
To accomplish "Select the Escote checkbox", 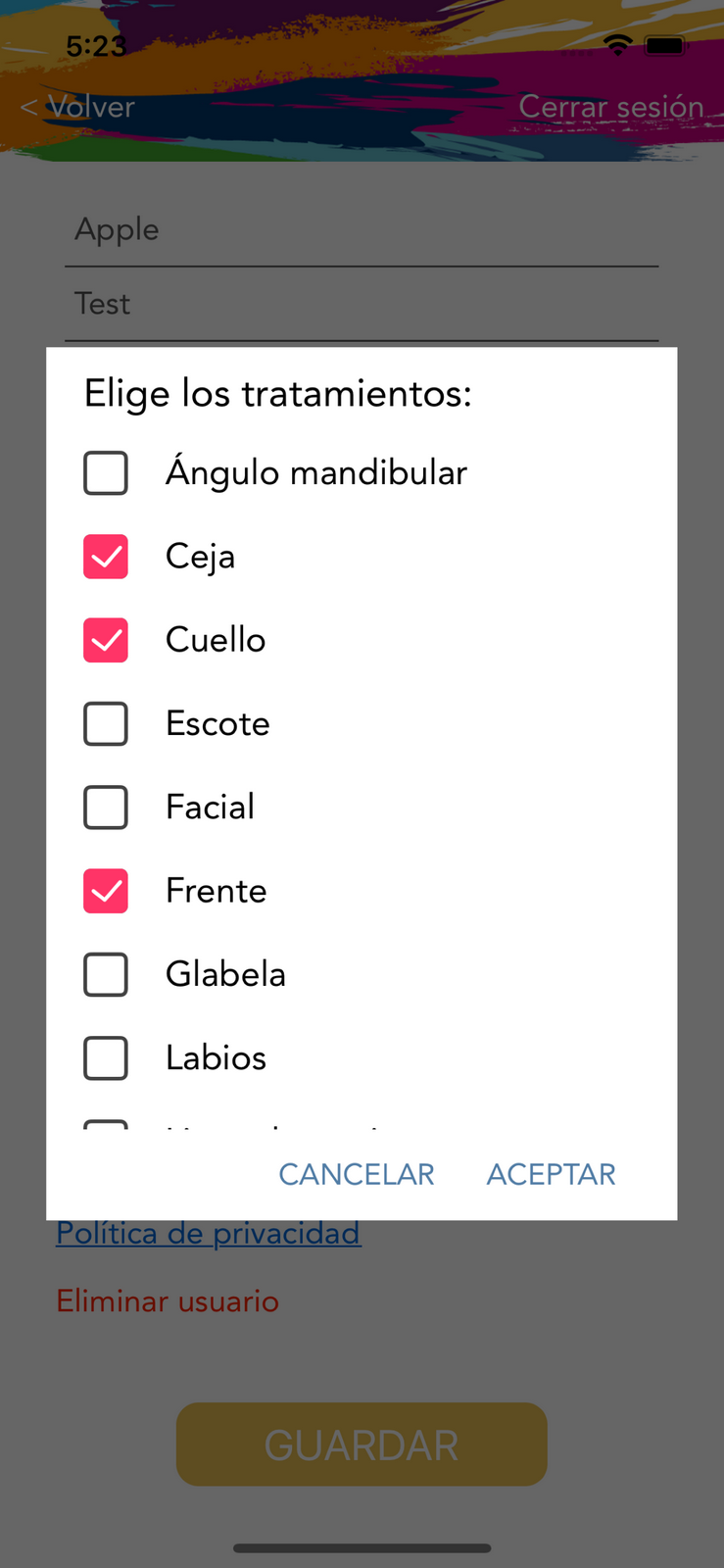I will [x=106, y=724].
